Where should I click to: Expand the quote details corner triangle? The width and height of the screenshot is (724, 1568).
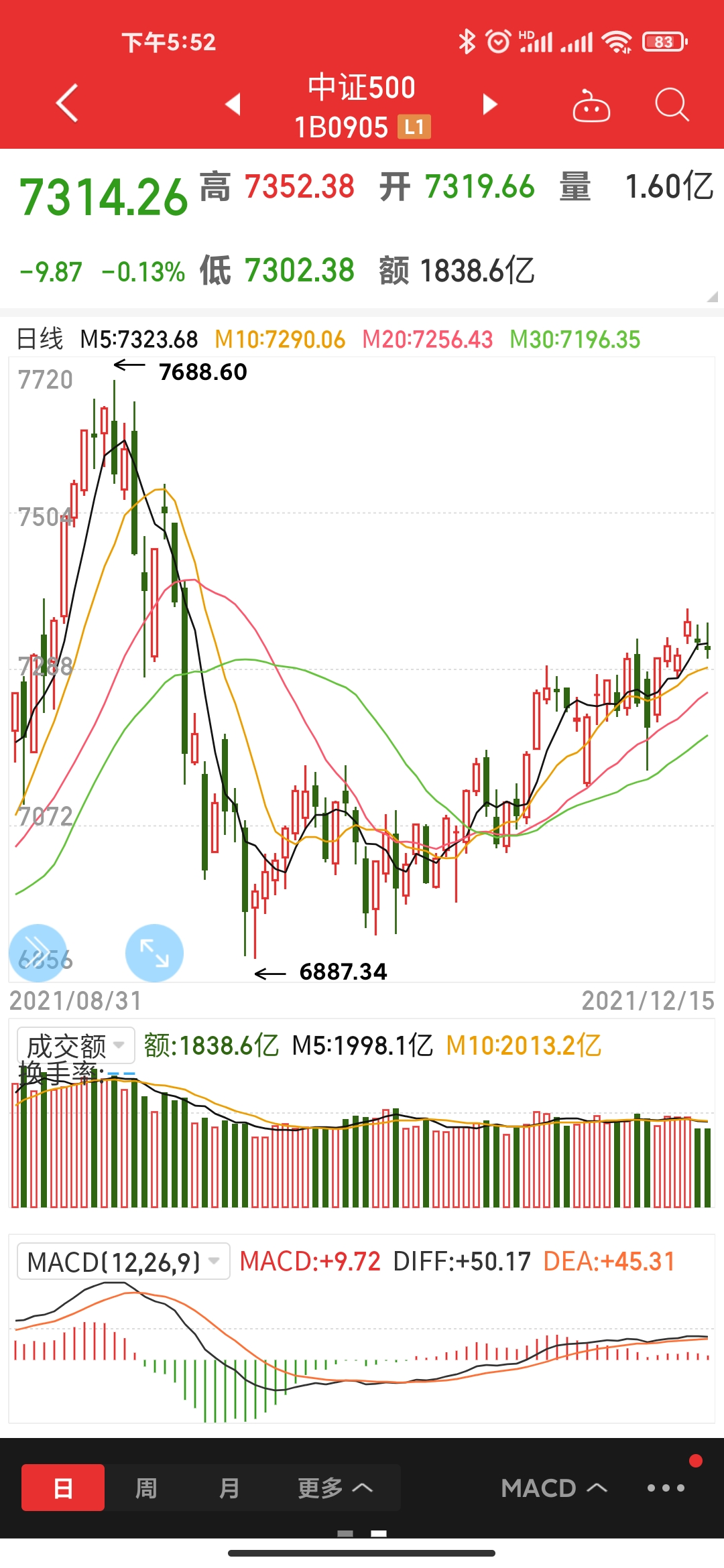[712, 296]
